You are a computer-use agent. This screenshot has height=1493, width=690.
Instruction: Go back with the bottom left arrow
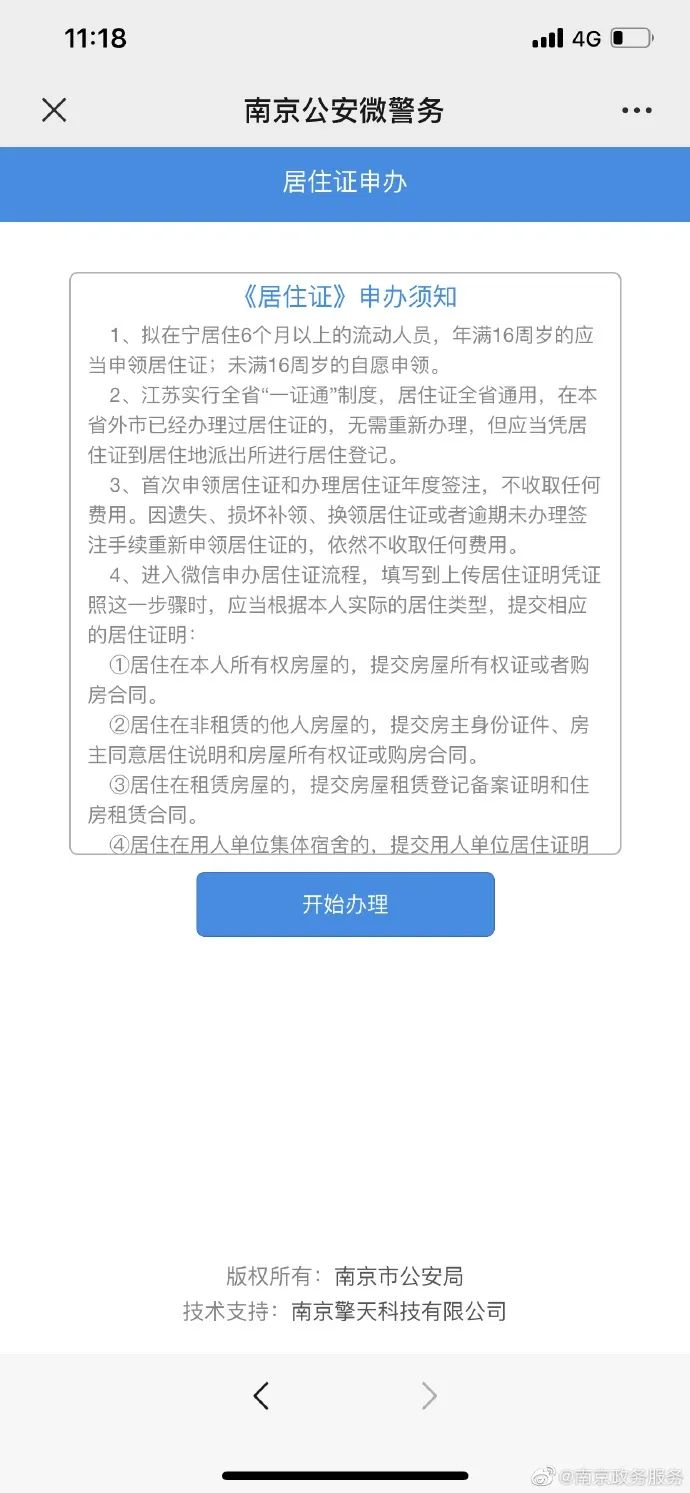pos(261,1395)
